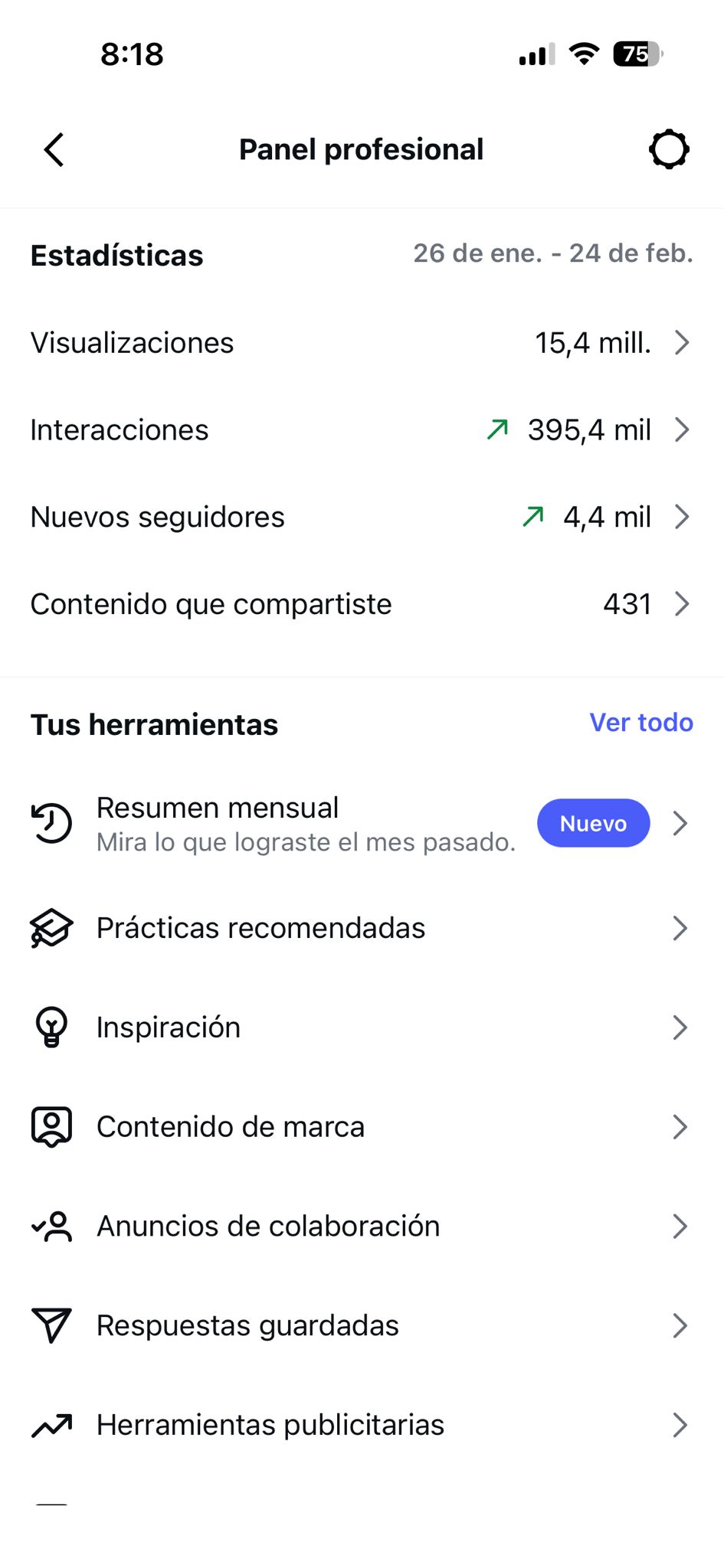Screen dimensions: 724x1568
Task: View Interacciones details
Action: tap(361, 430)
